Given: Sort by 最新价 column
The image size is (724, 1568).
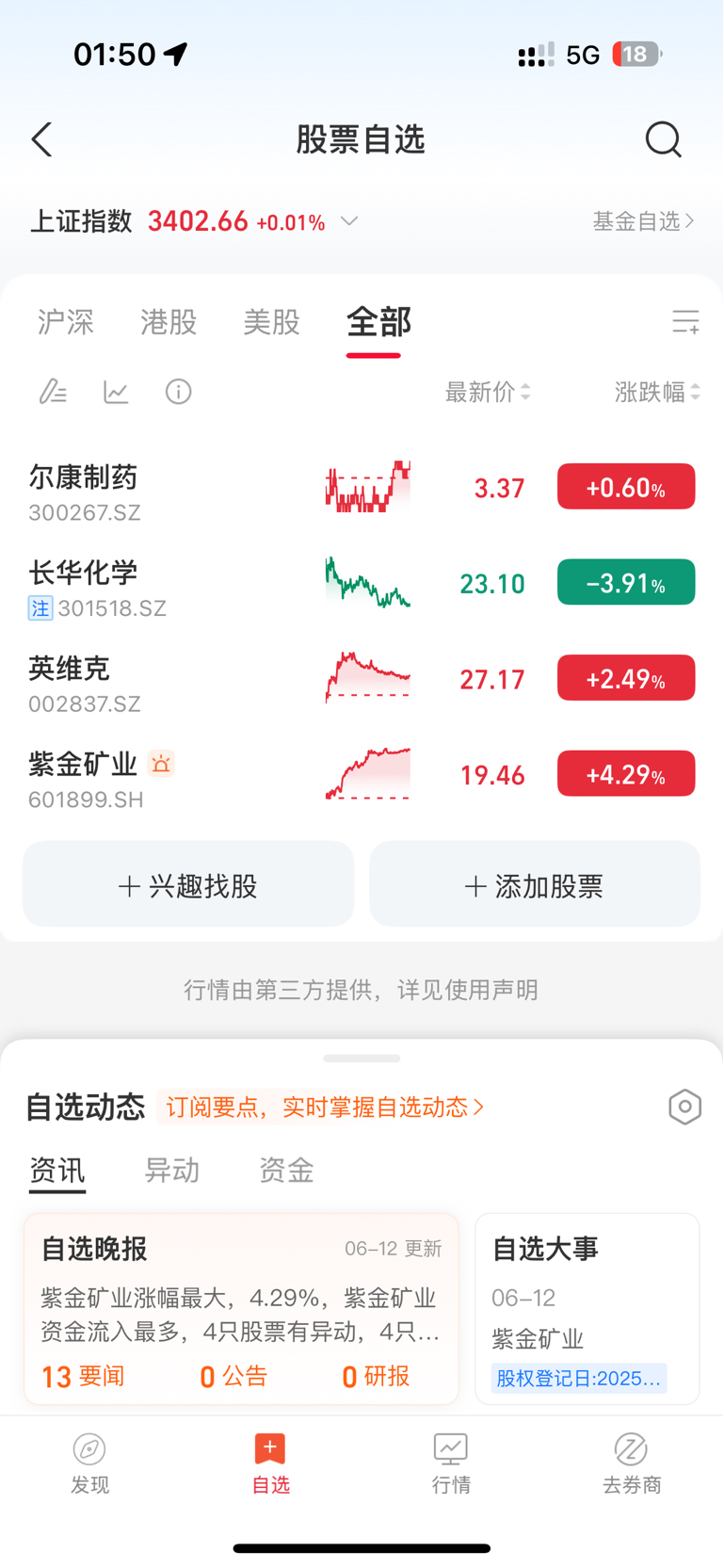Looking at the screenshot, I should [x=488, y=392].
